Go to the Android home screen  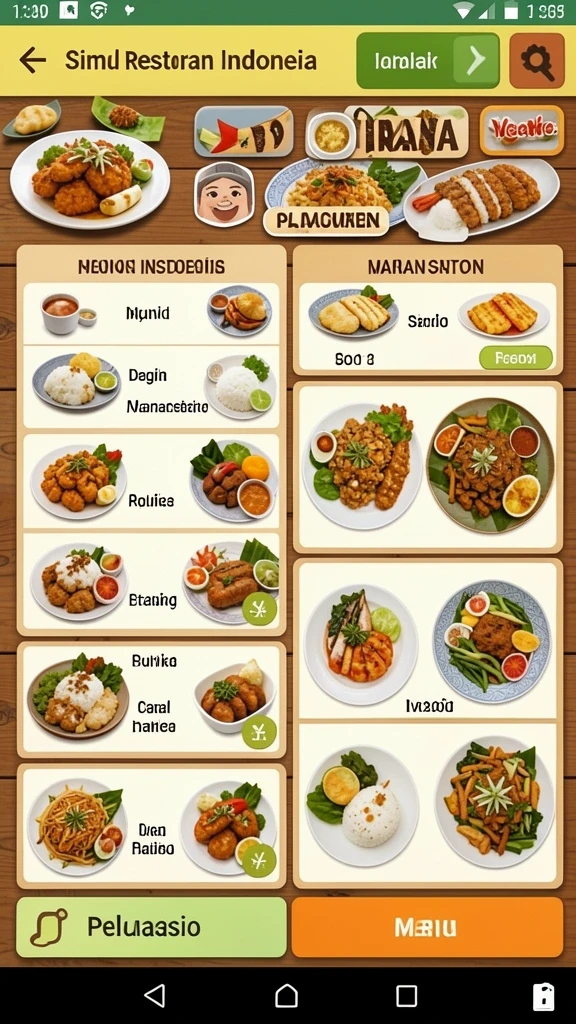coord(287,996)
